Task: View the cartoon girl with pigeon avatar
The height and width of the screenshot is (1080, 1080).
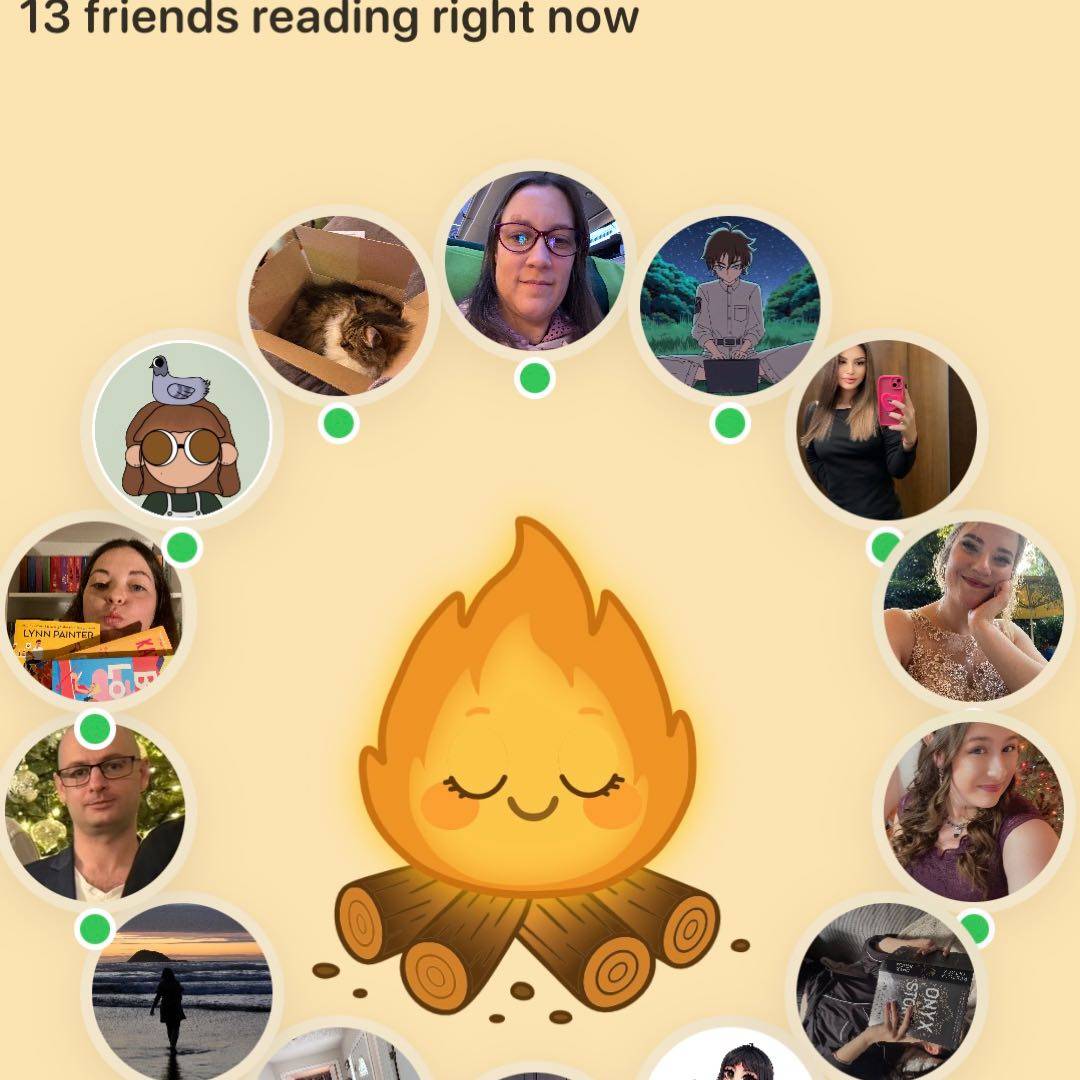Action: pos(182,430)
